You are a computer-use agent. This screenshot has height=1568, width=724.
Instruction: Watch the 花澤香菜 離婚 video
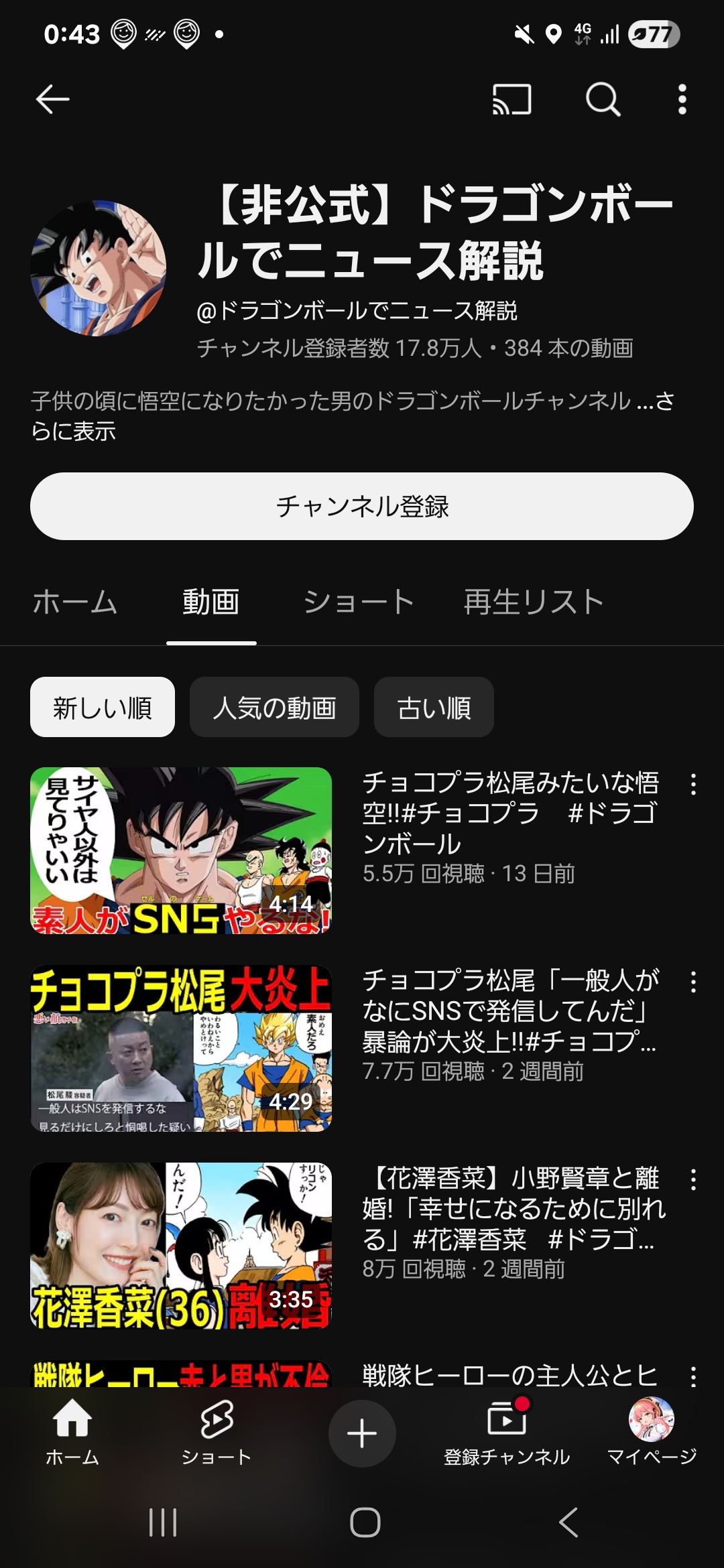click(181, 1246)
